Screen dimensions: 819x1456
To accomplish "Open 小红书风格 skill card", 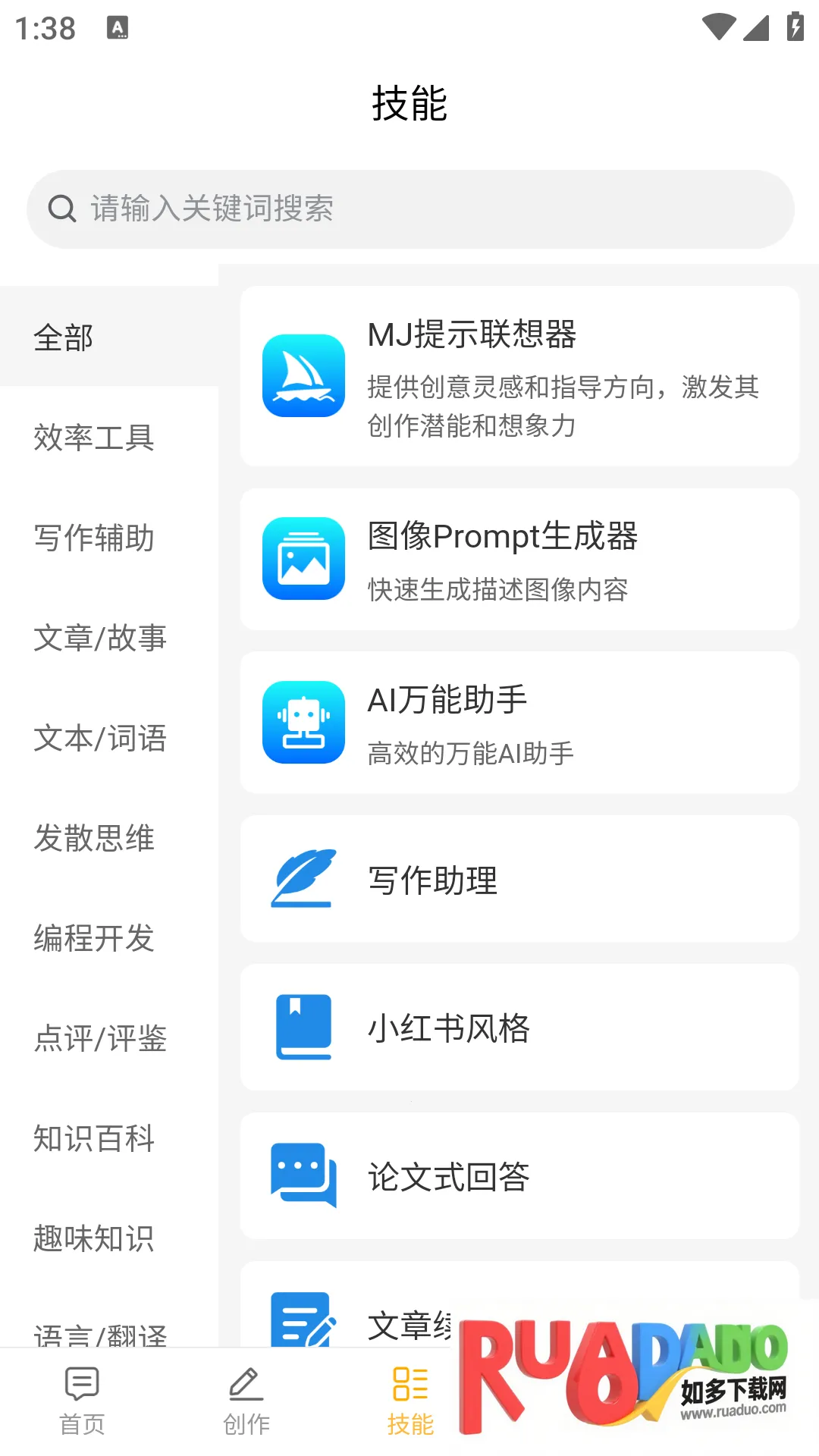I will (x=519, y=1028).
